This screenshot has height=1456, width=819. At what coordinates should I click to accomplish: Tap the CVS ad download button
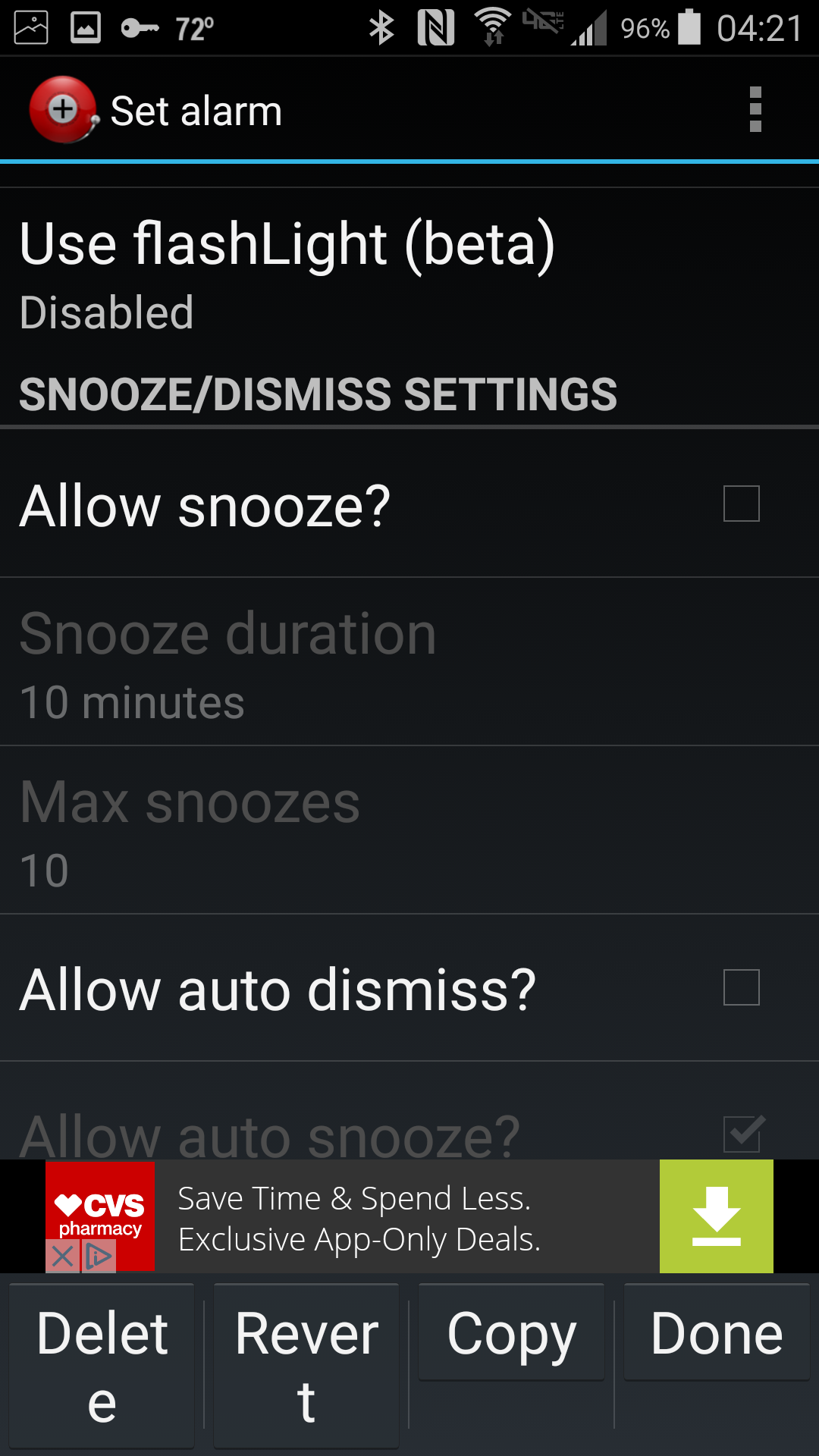click(x=716, y=1216)
